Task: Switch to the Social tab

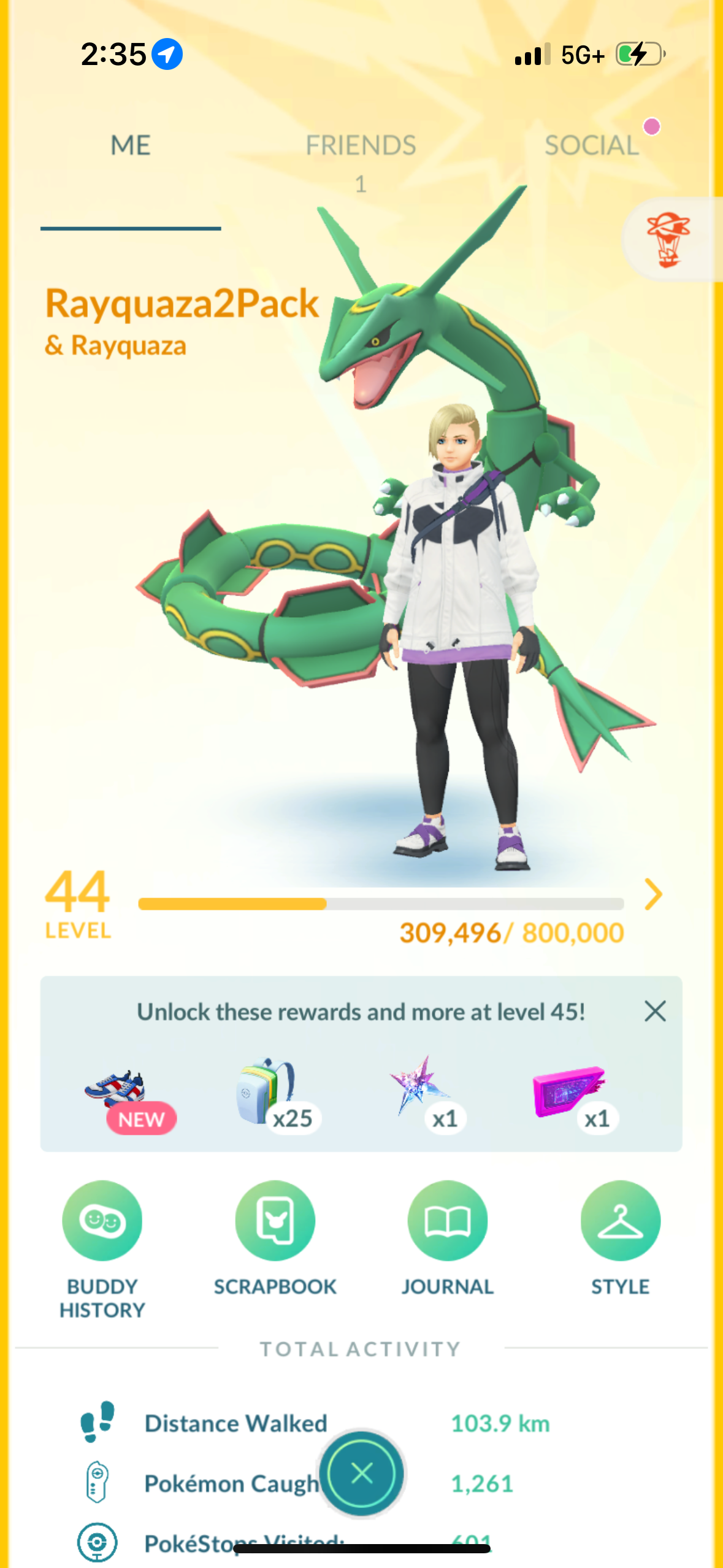Action: (x=592, y=146)
